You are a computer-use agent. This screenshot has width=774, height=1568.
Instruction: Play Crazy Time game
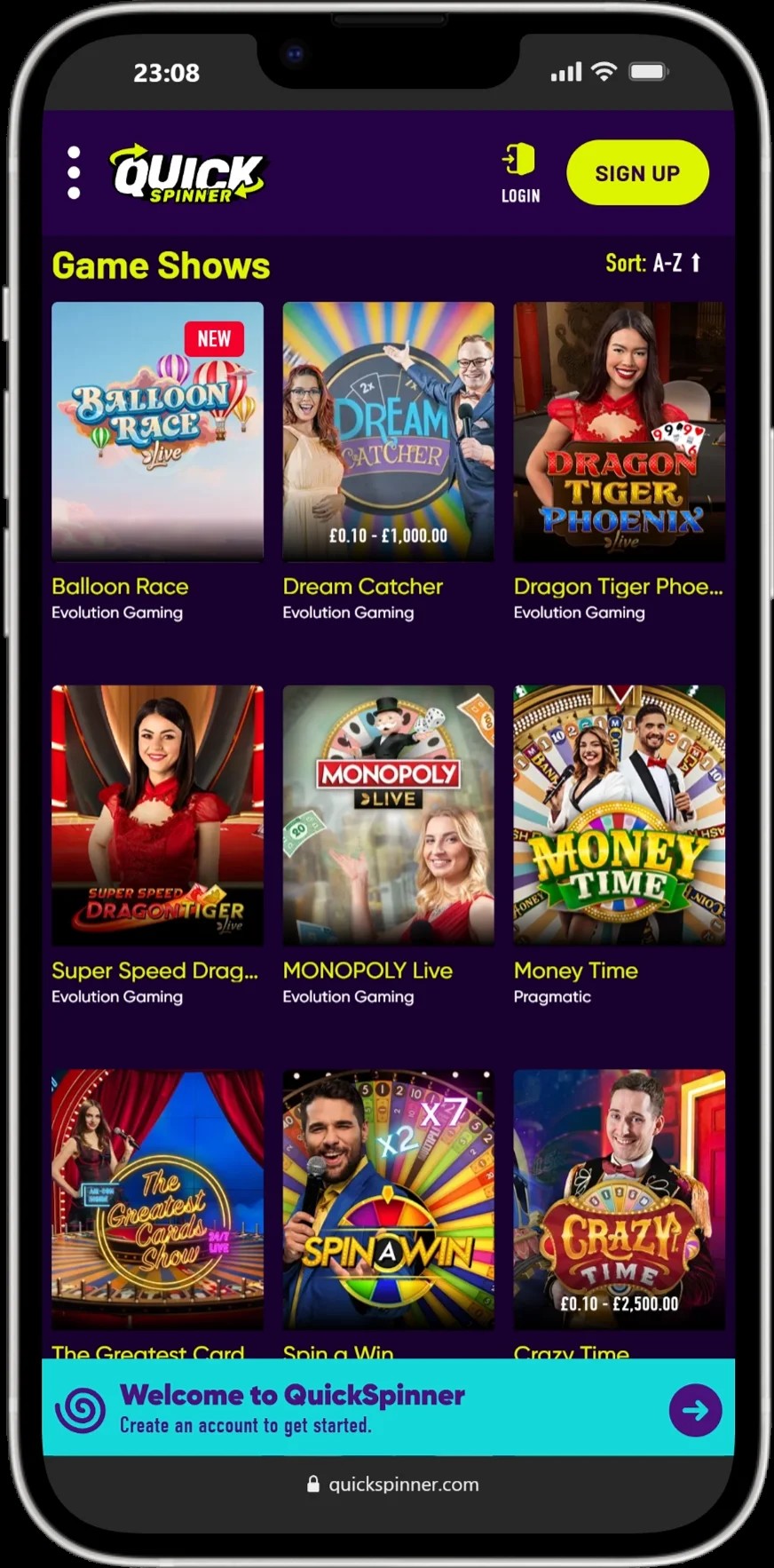point(619,1199)
